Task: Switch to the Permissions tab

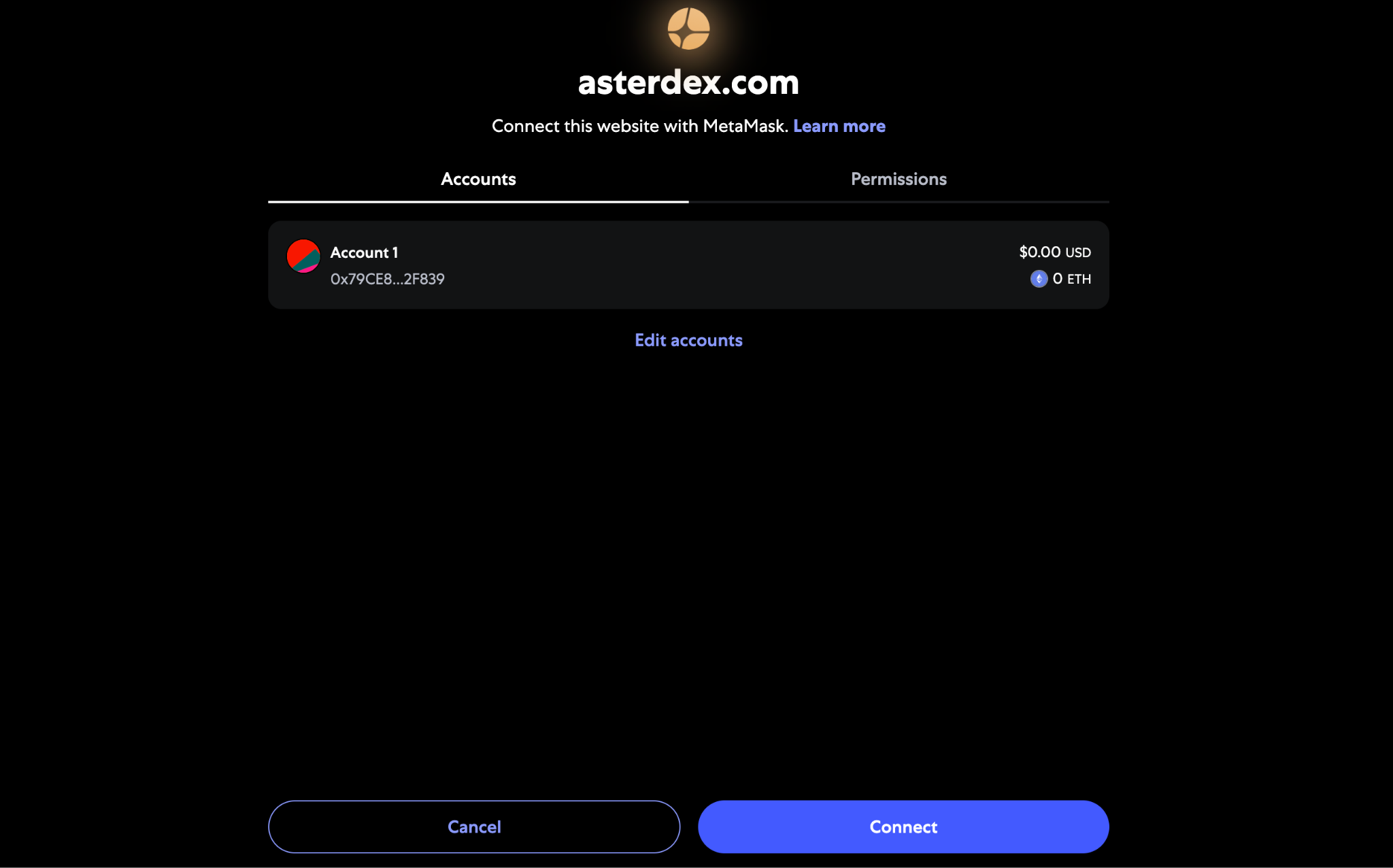Action: 898,179
